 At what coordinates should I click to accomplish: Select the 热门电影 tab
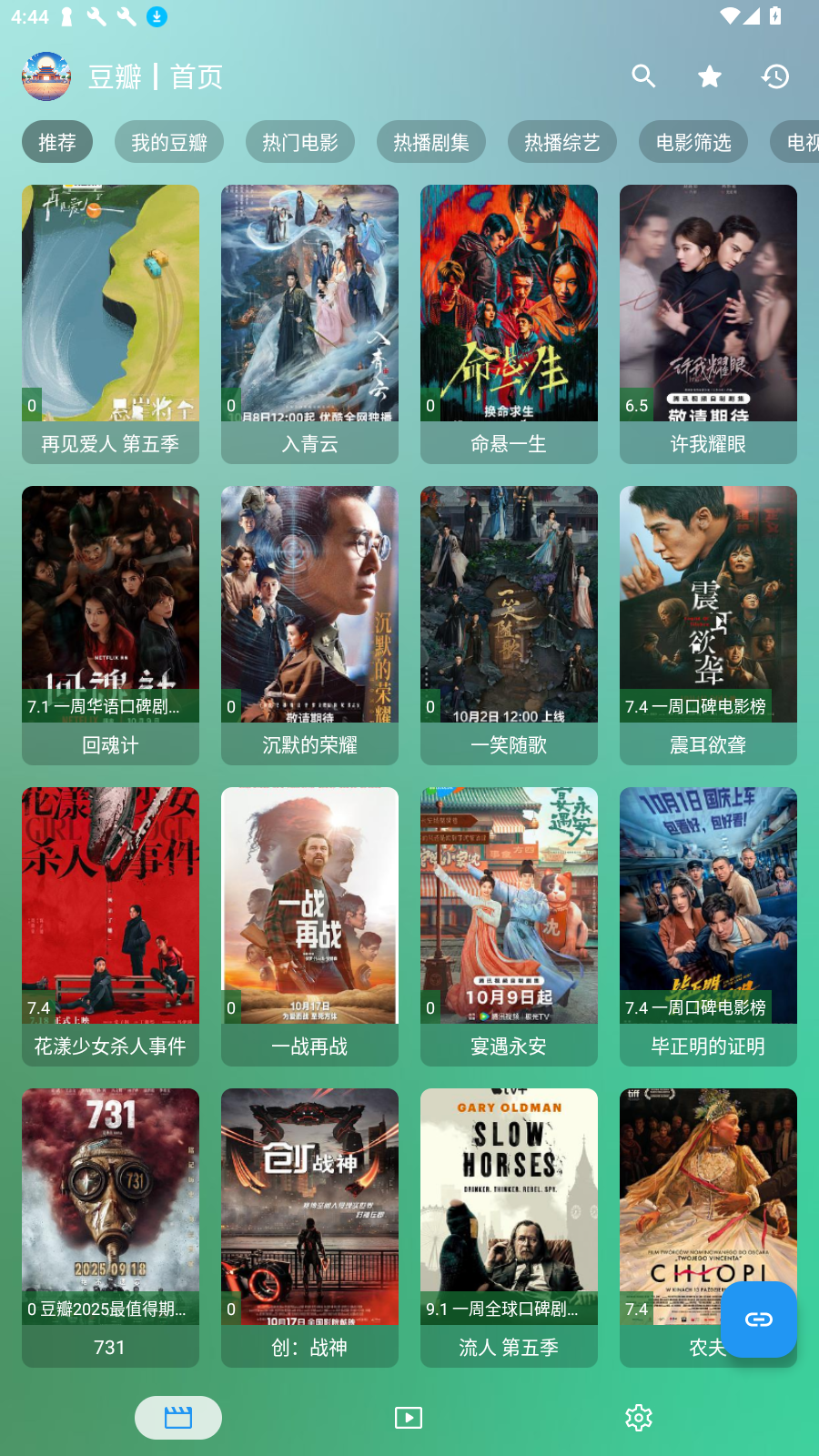[x=300, y=142]
